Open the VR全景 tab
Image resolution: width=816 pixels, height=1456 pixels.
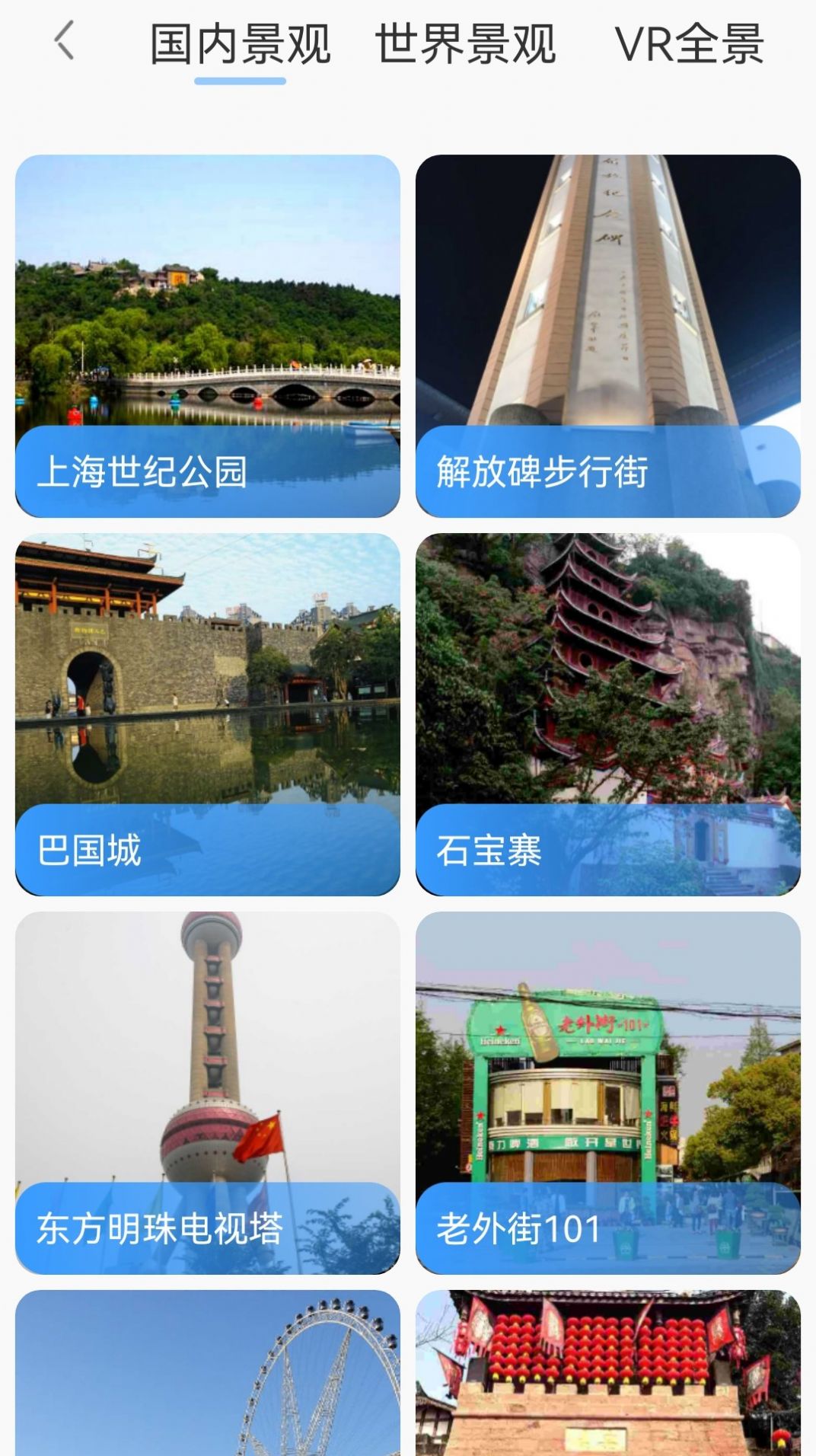[691, 42]
